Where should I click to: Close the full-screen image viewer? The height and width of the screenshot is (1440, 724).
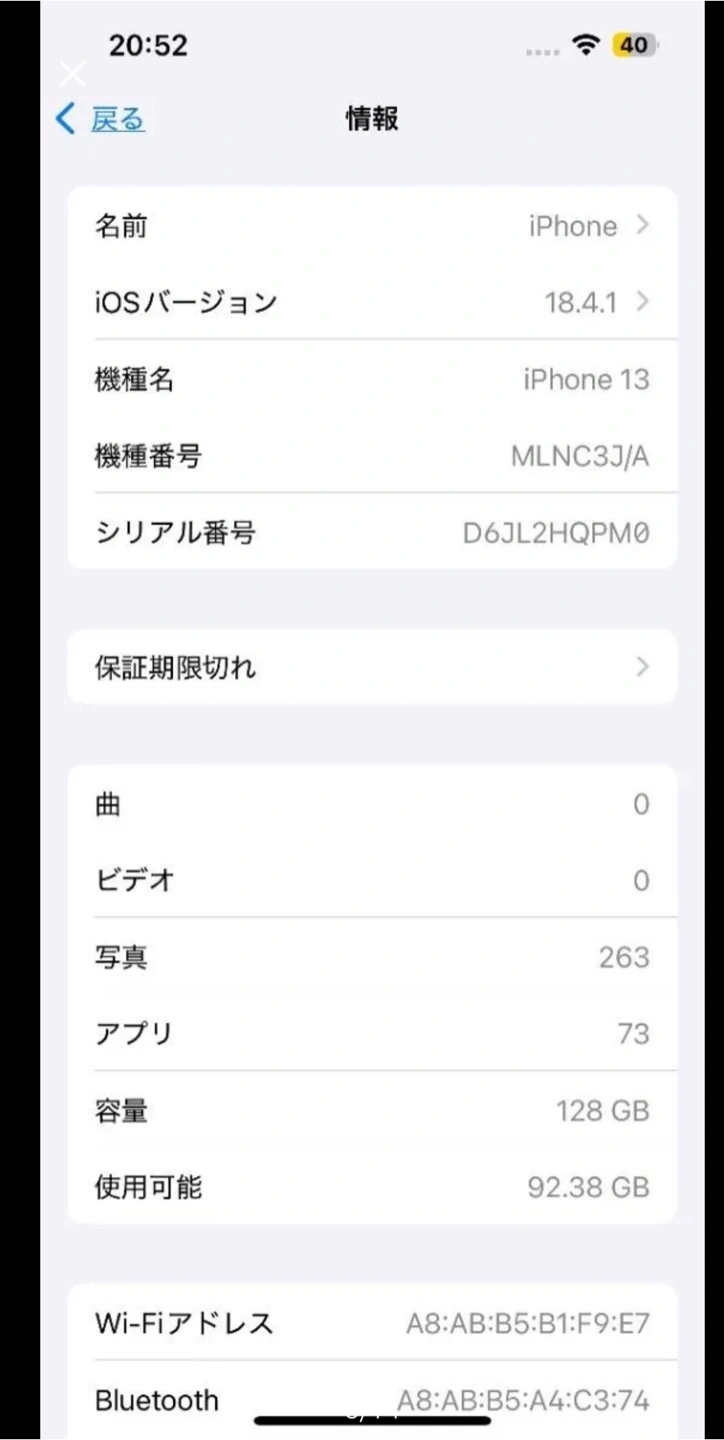click(x=73, y=74)
